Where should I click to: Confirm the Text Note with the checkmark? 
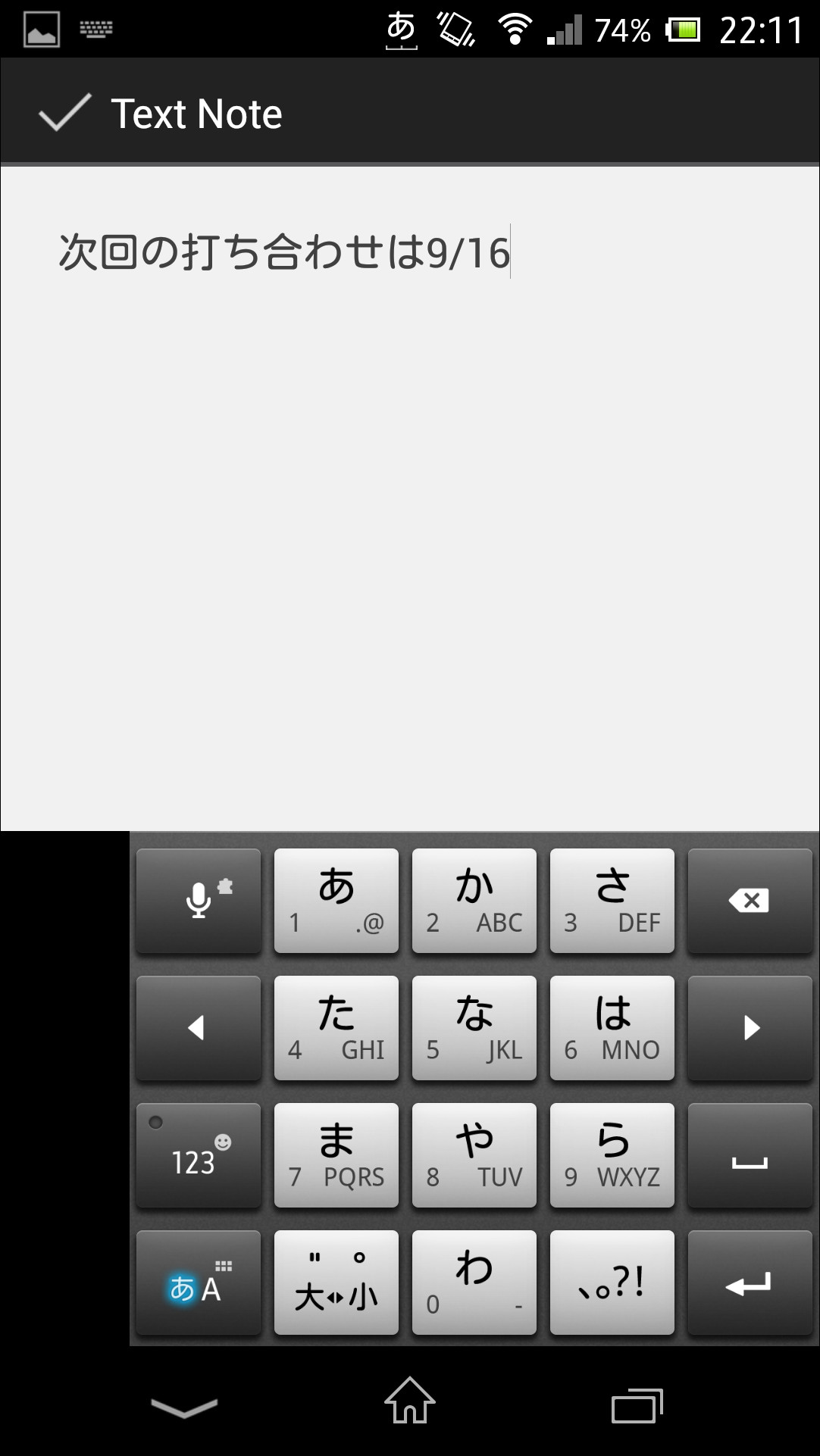pyautogui.click(x=64, y=114)
